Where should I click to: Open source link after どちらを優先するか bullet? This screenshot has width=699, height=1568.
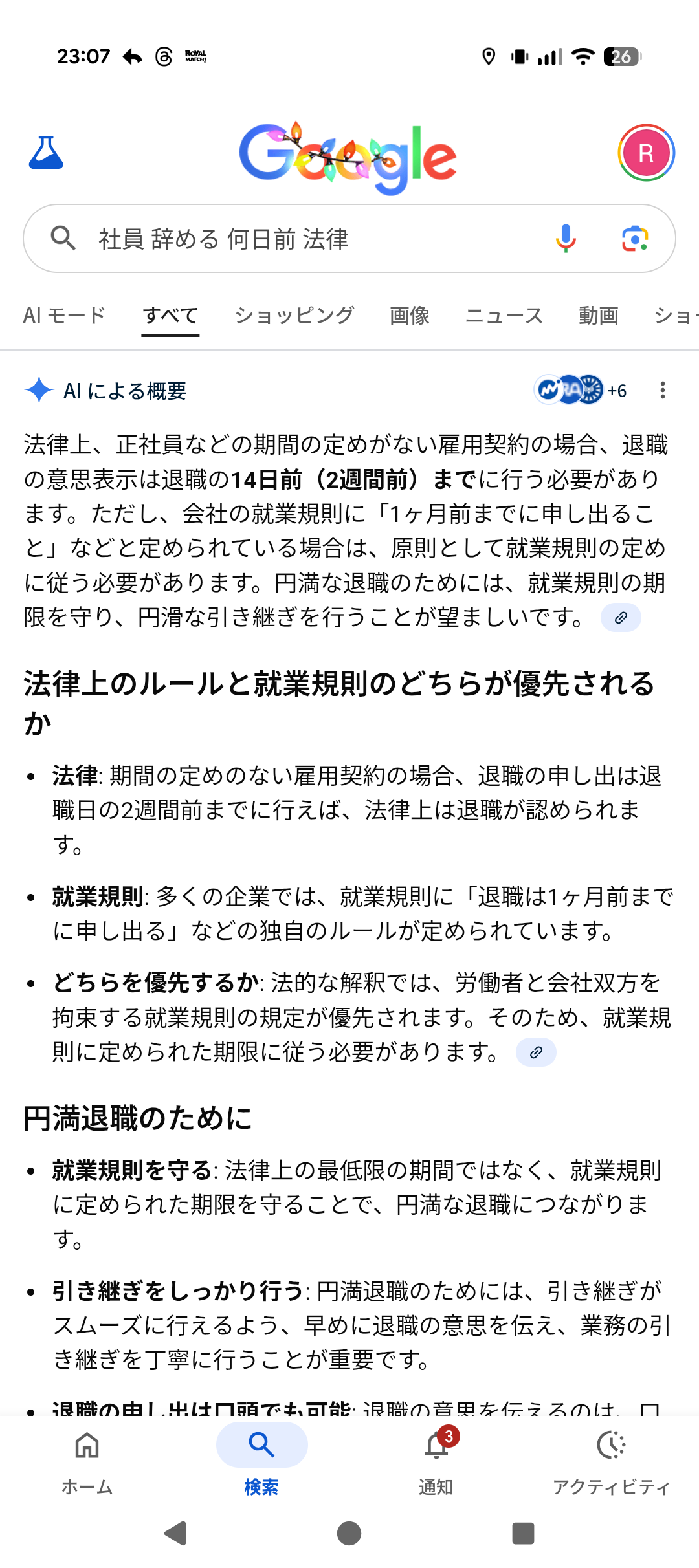point(536,1052)
